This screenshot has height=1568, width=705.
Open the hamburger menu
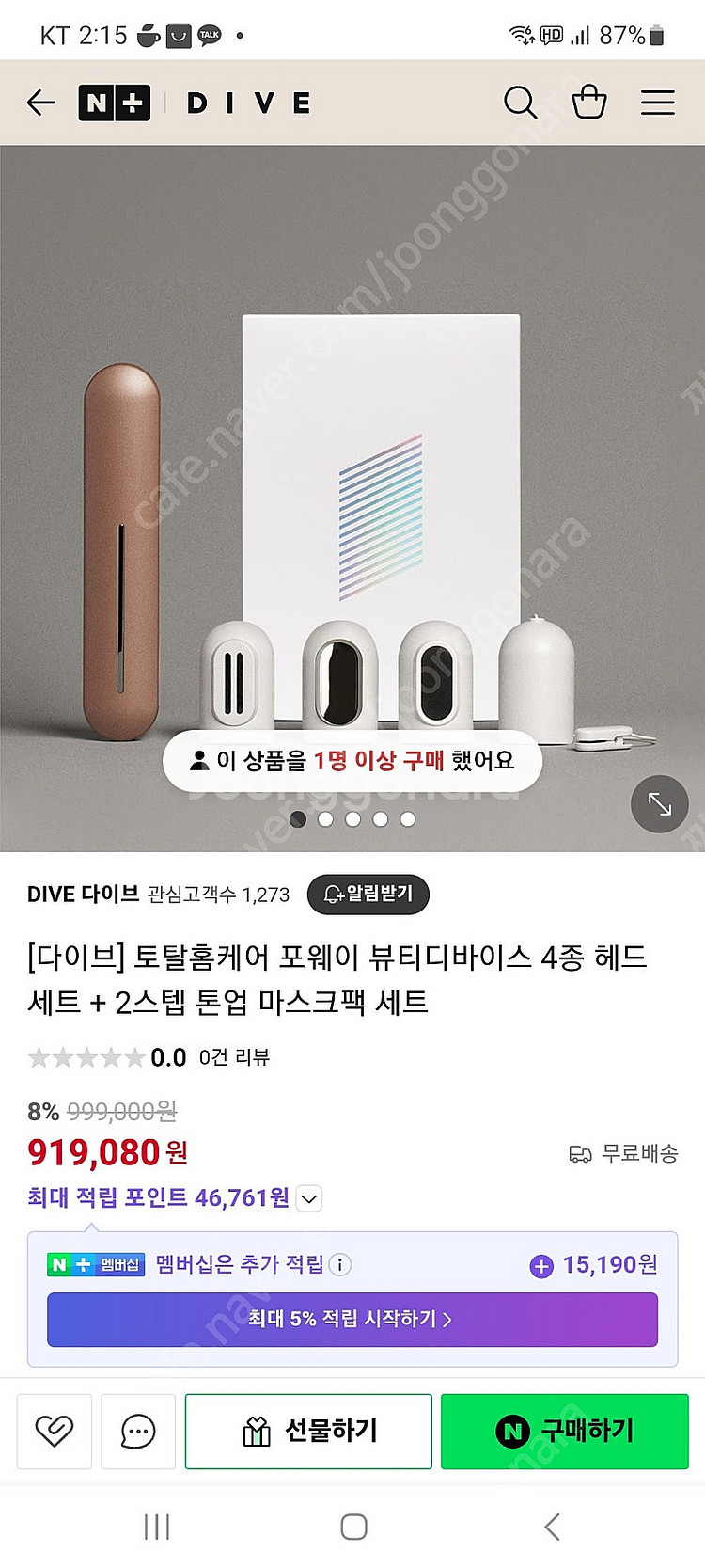[x=658, y=103]
